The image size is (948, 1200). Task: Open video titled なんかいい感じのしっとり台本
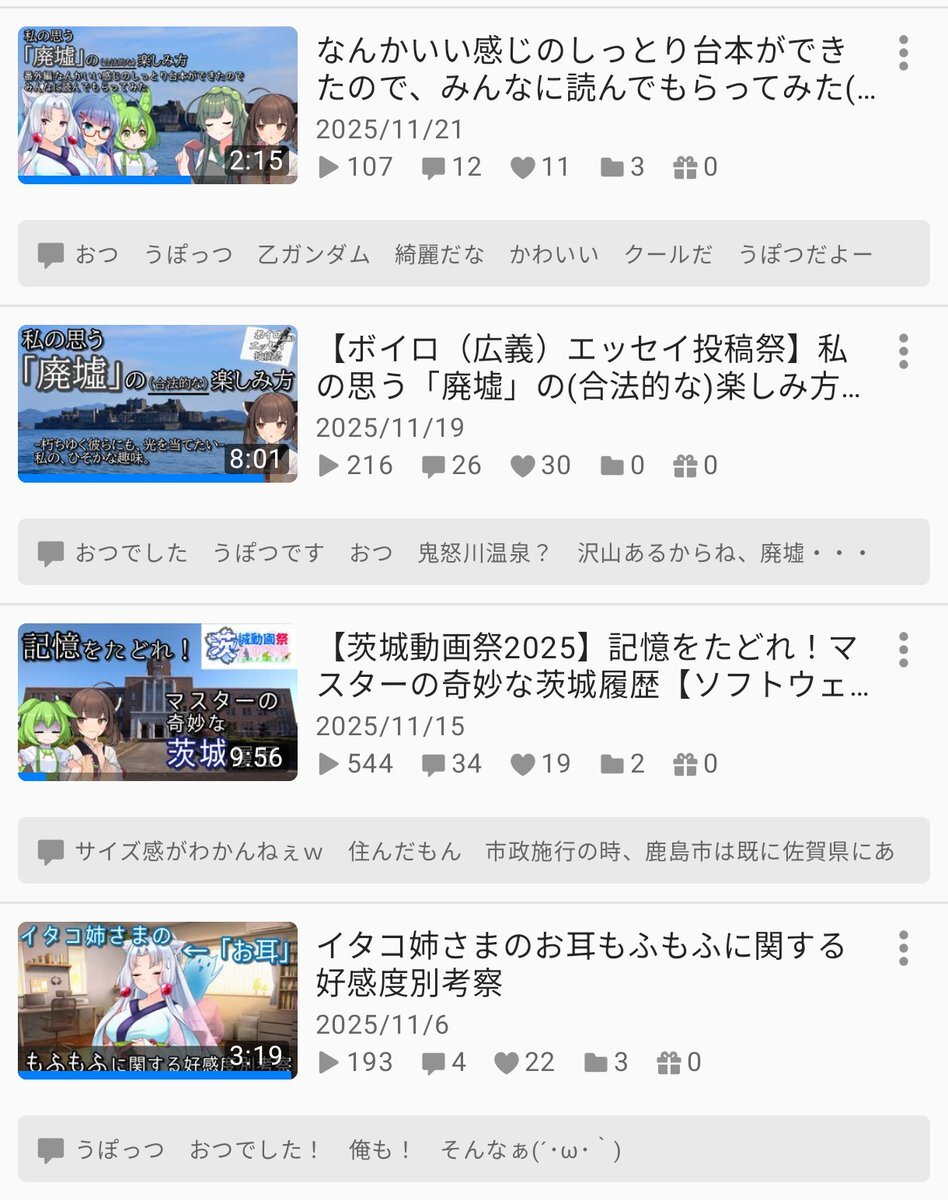tap(596, 69)
